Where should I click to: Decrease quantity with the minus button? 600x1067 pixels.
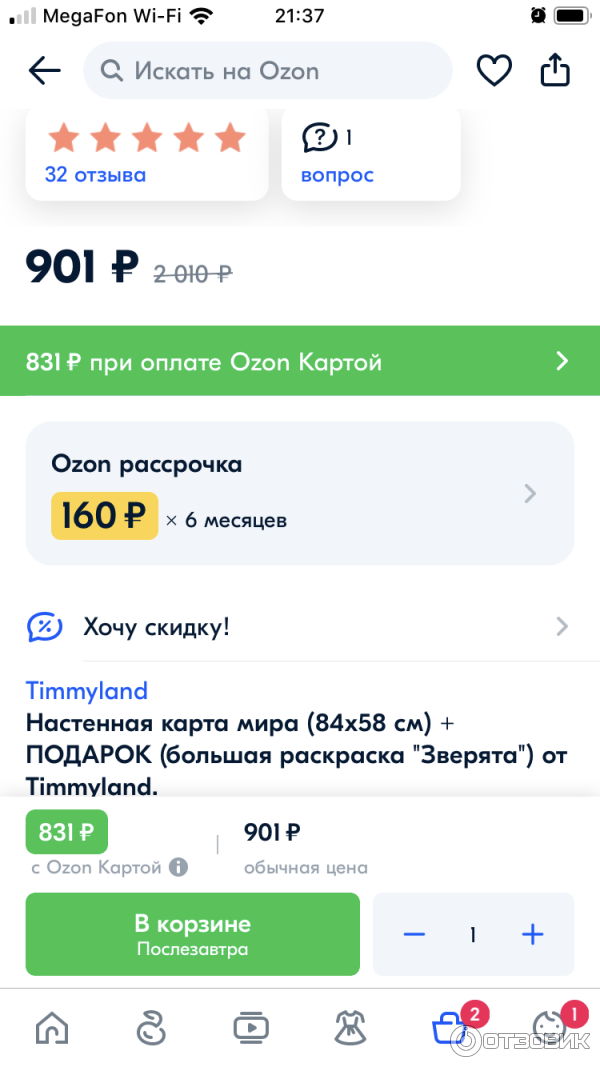coord(414,935)
